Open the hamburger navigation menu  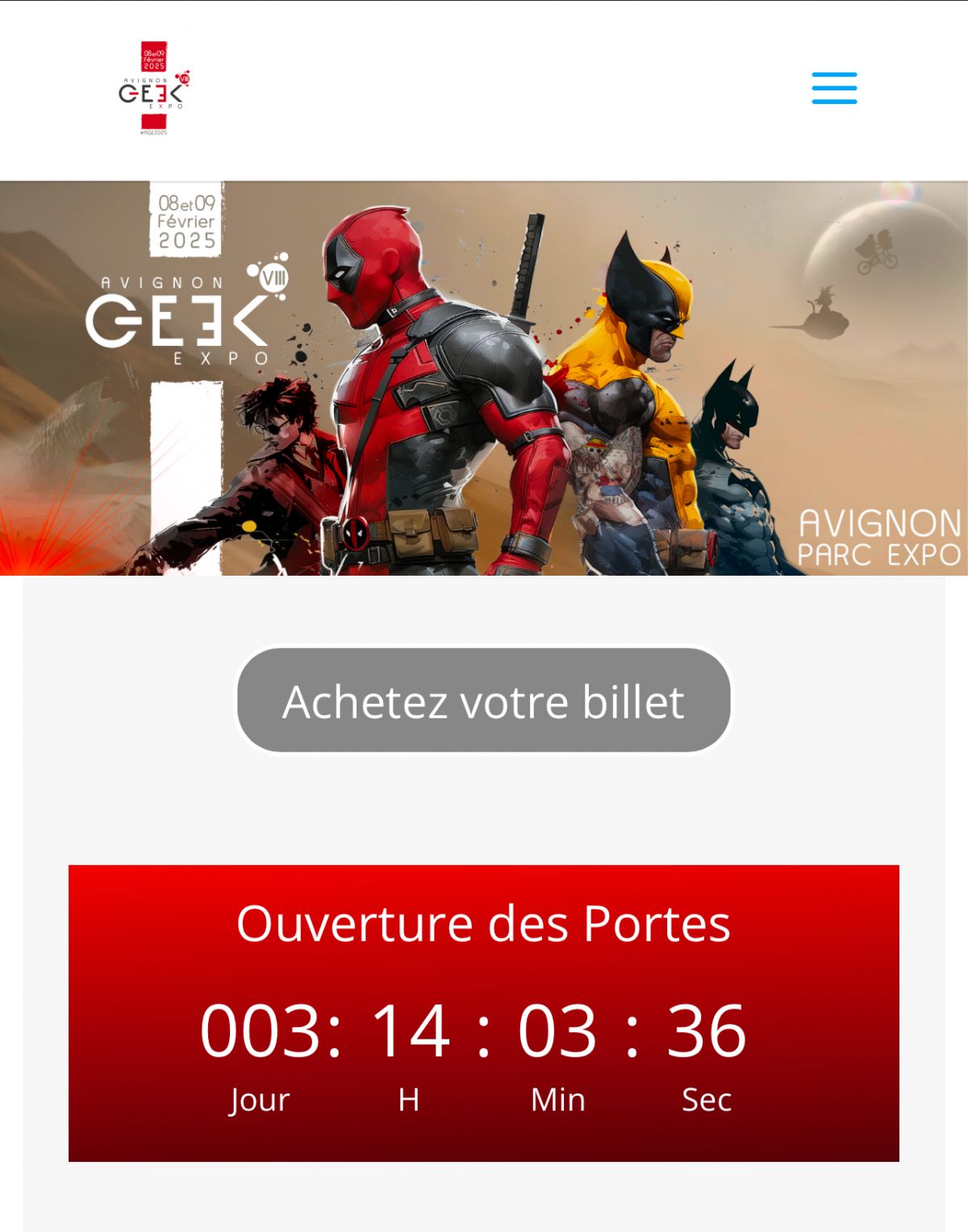(x=834, y=88)
